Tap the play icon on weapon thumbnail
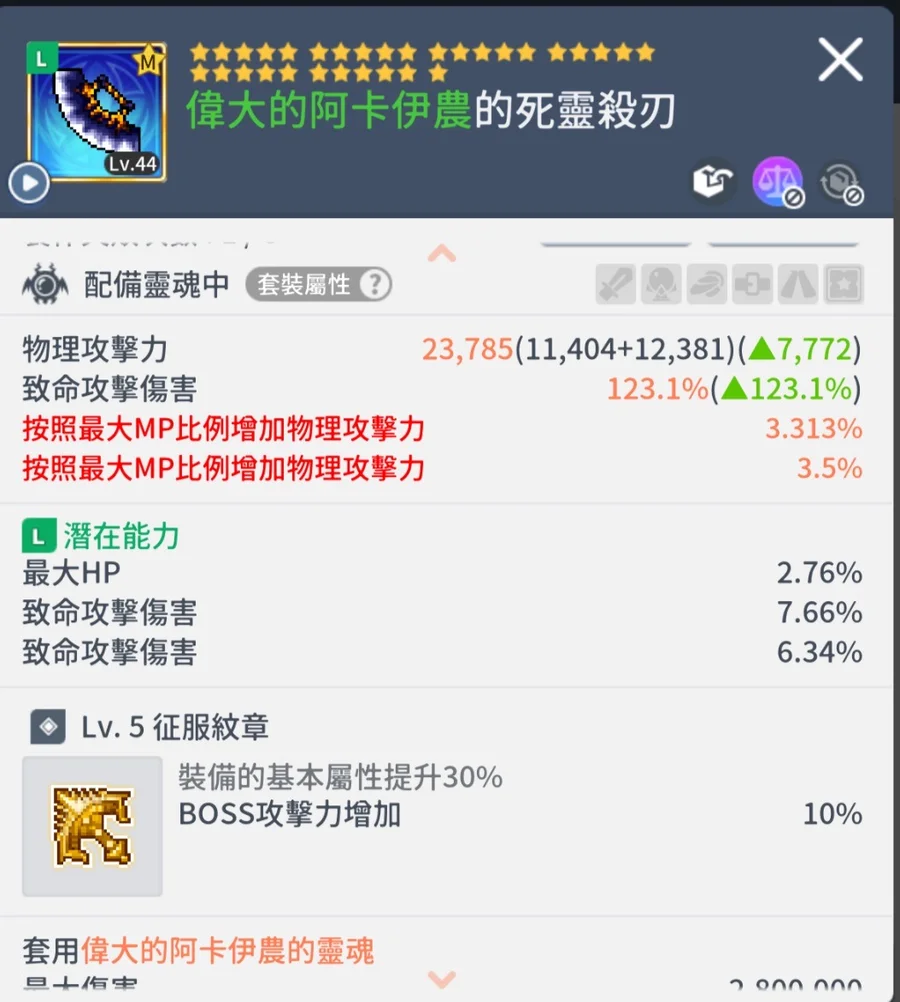Image resolution: width=900 pixels, height=1002 pixels. [28, 183]
